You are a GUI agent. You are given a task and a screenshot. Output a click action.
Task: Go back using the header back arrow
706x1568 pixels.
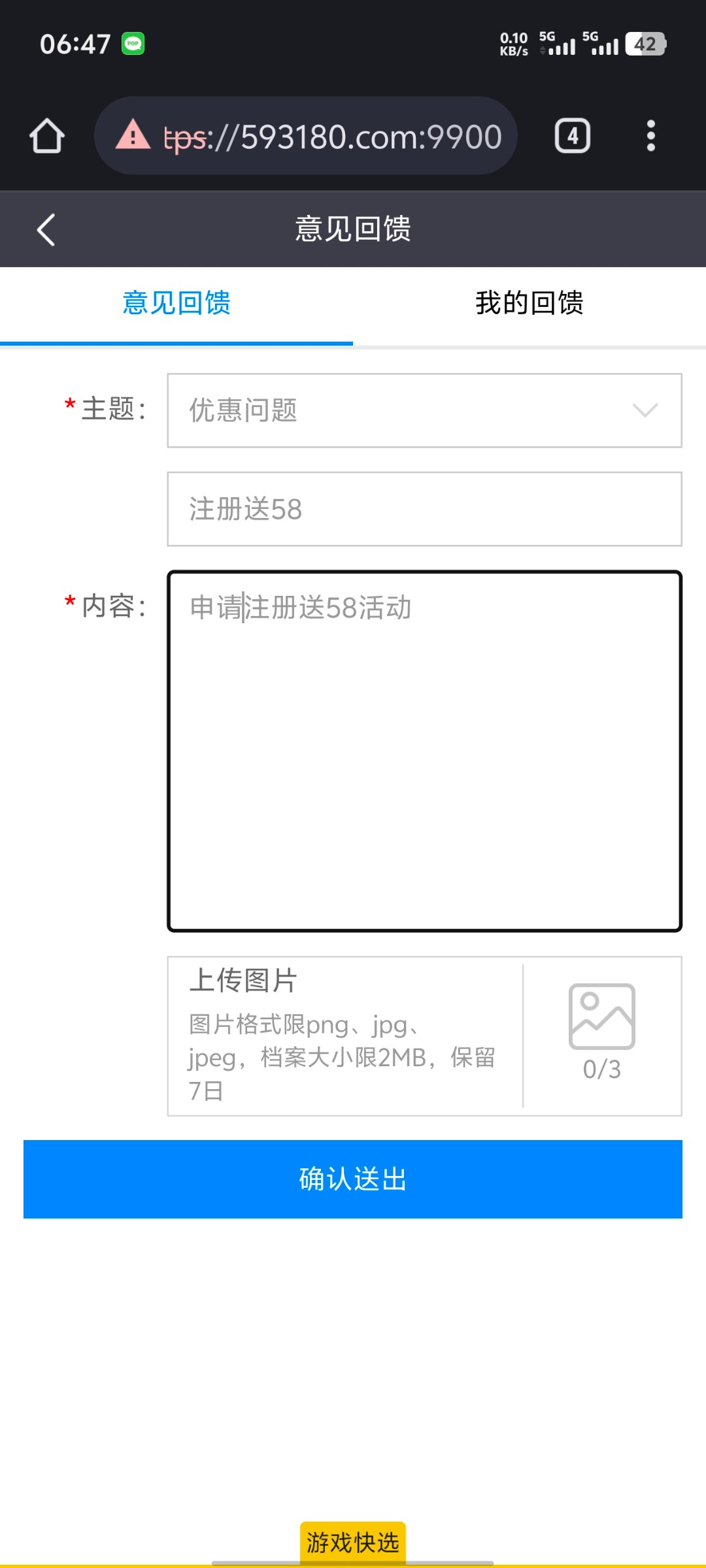click(46, 229)
